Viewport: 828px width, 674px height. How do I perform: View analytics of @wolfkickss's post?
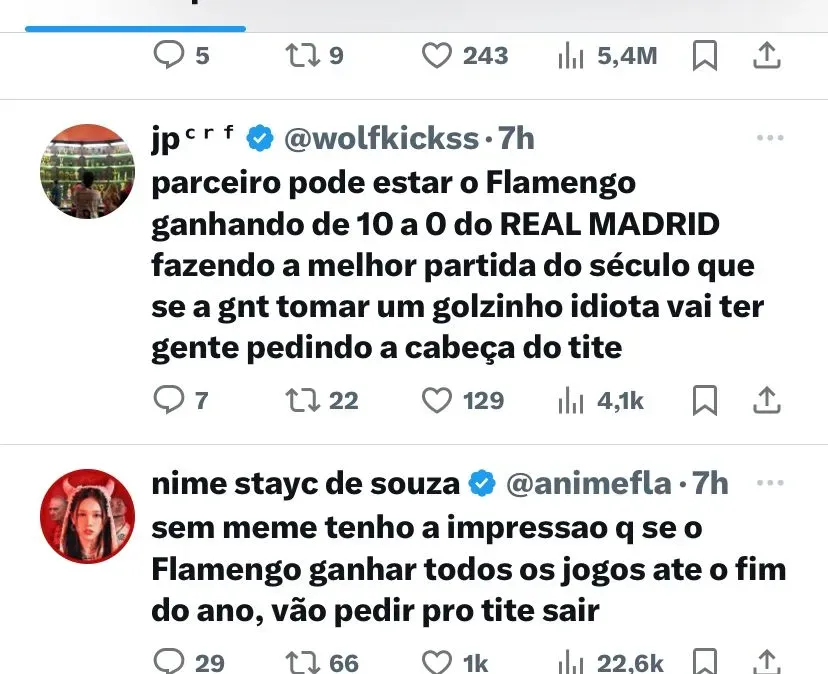point(570,401)
